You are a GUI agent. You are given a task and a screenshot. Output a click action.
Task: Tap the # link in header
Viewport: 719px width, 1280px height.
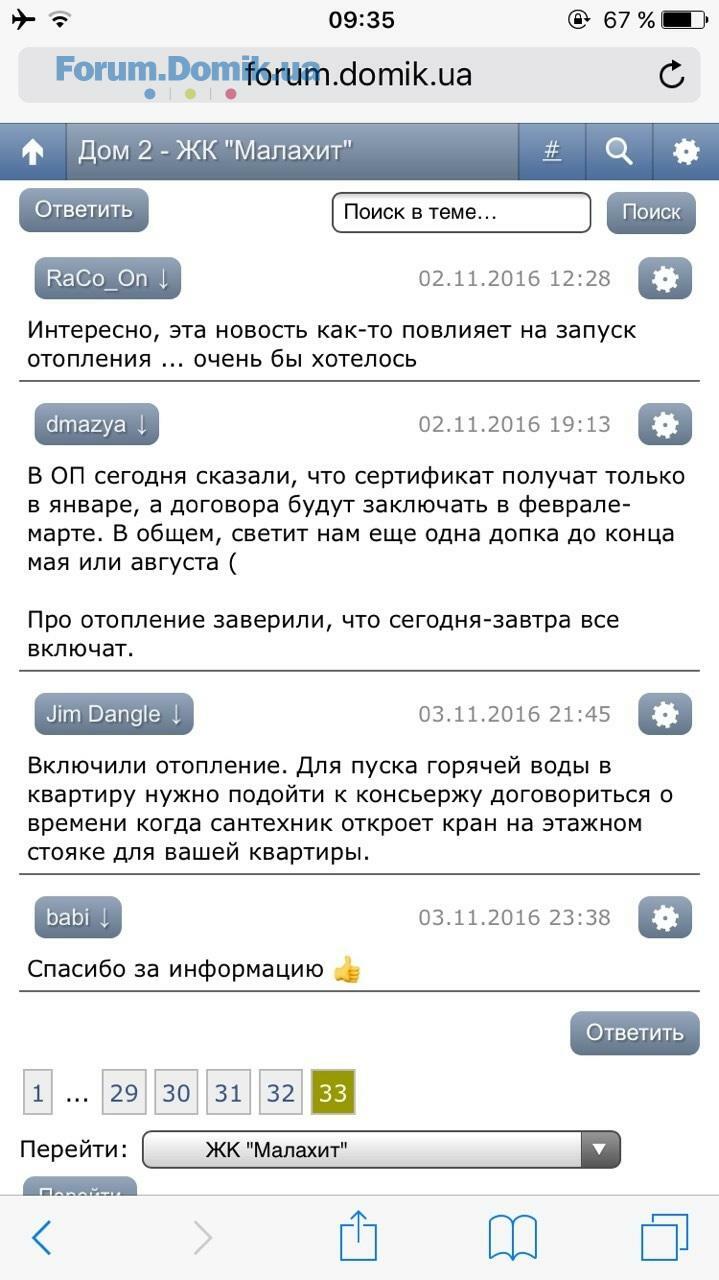point(551,152)
